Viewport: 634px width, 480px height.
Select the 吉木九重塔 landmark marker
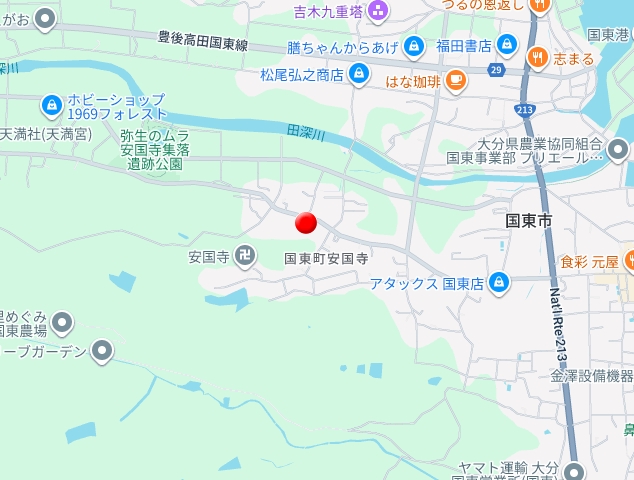coord(378,12)
